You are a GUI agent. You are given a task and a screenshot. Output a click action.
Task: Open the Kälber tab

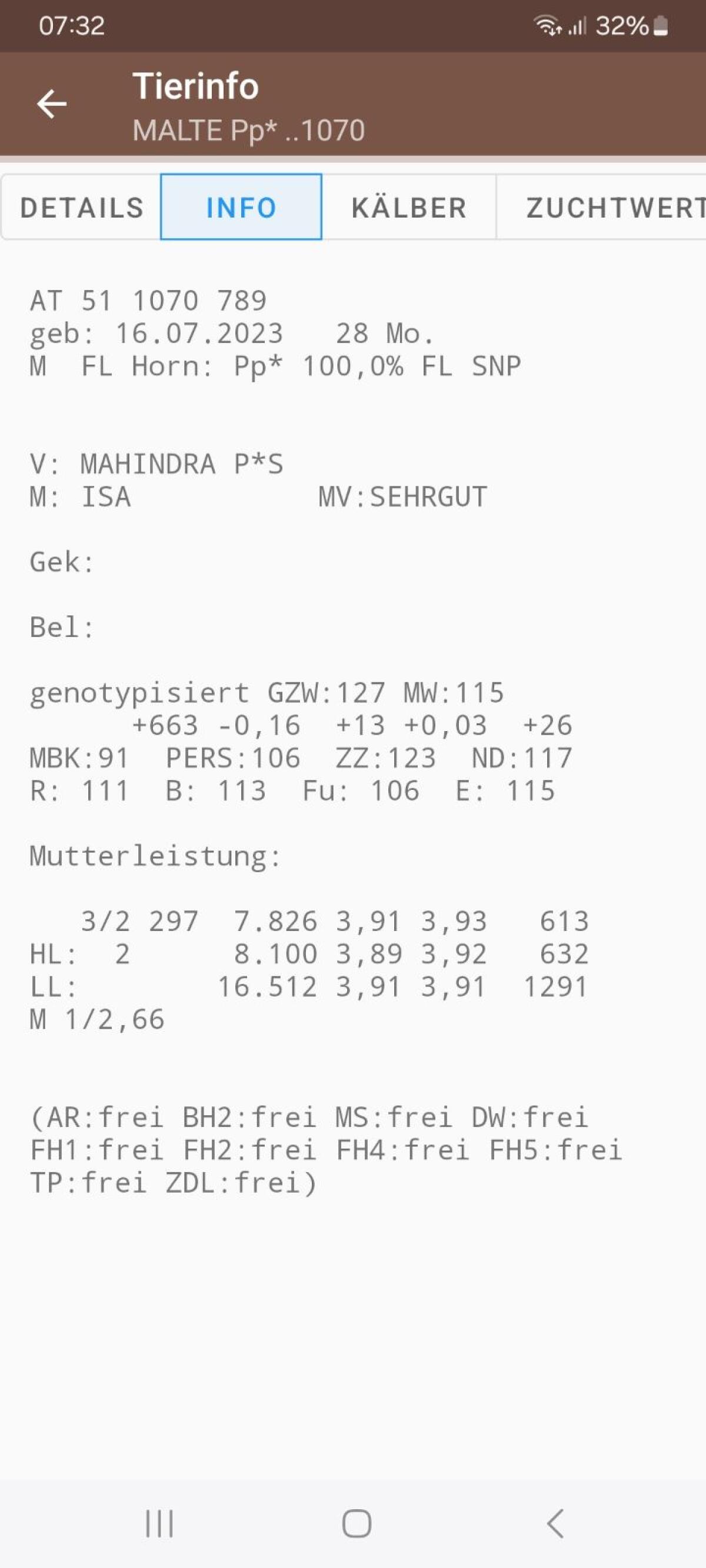(409, 208)
